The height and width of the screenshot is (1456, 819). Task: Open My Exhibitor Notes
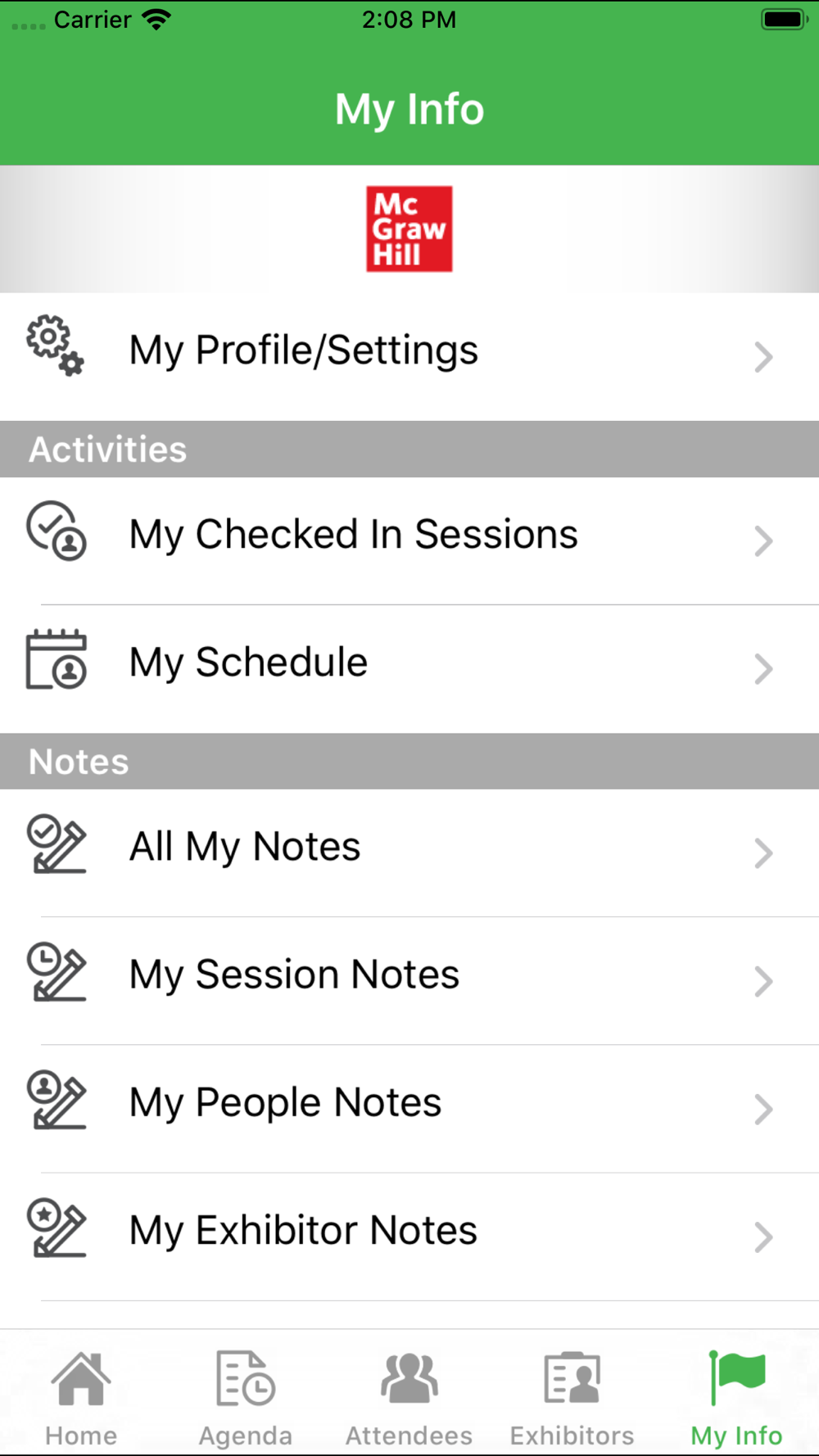click(409, 1232)
